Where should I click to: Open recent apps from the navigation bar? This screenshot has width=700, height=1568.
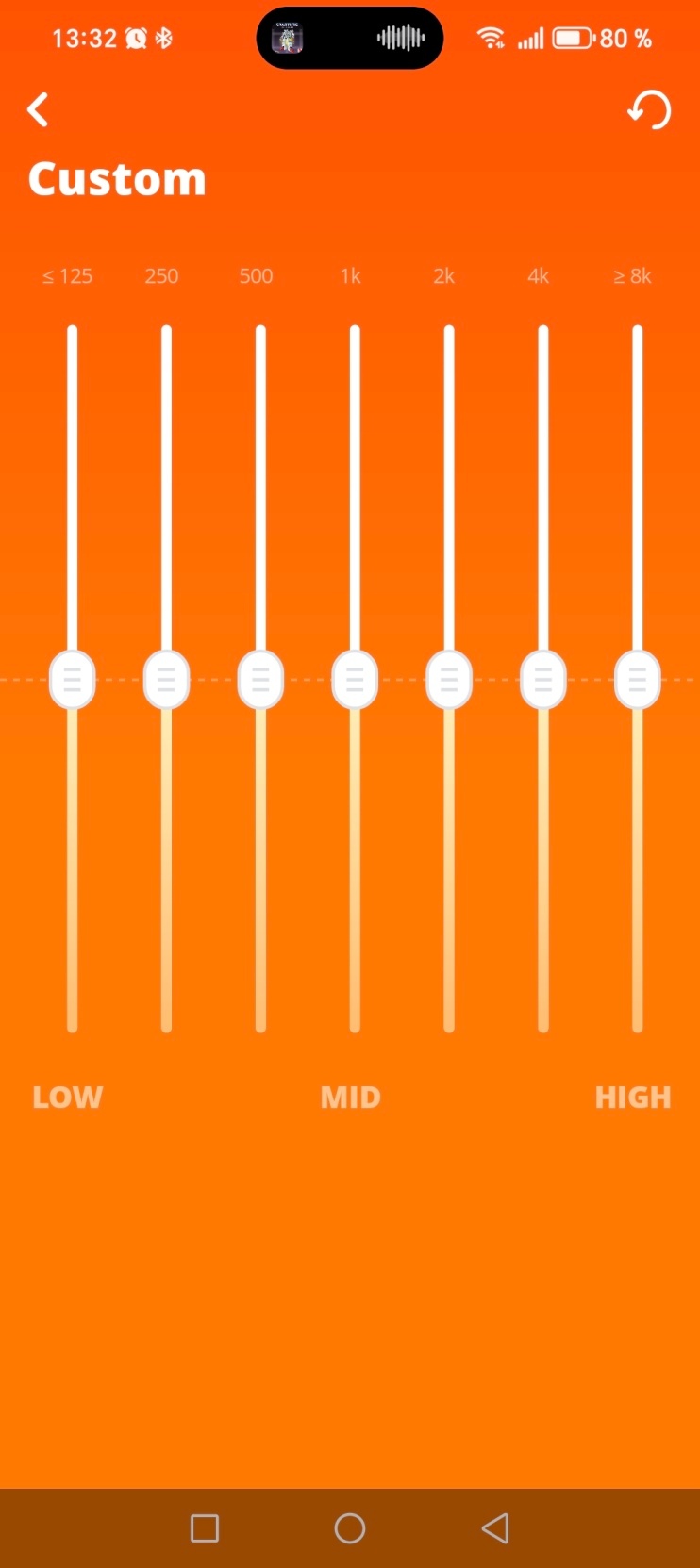tap(205, 1528)
